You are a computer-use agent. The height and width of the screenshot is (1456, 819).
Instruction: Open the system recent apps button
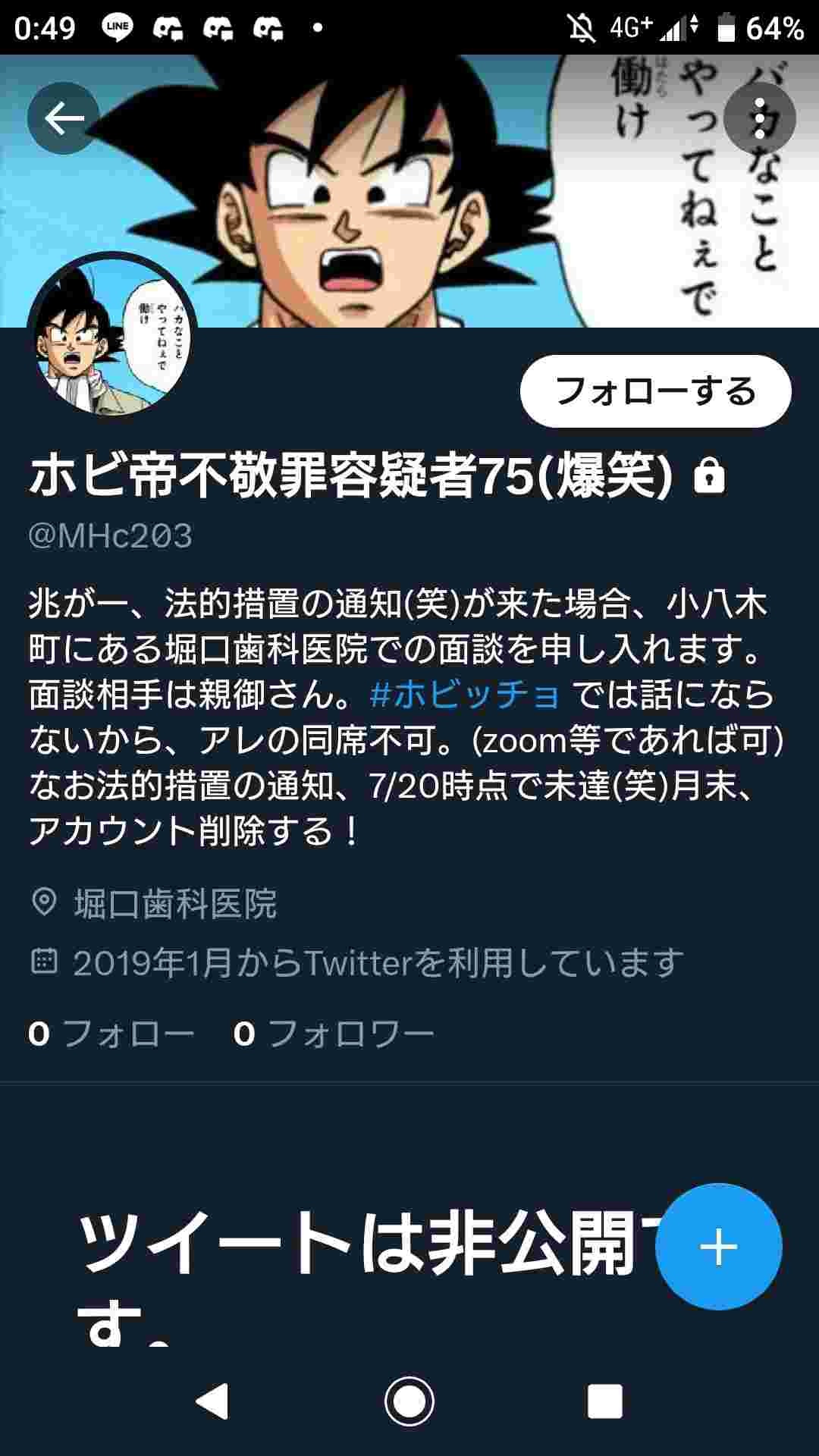point(604,1401)
